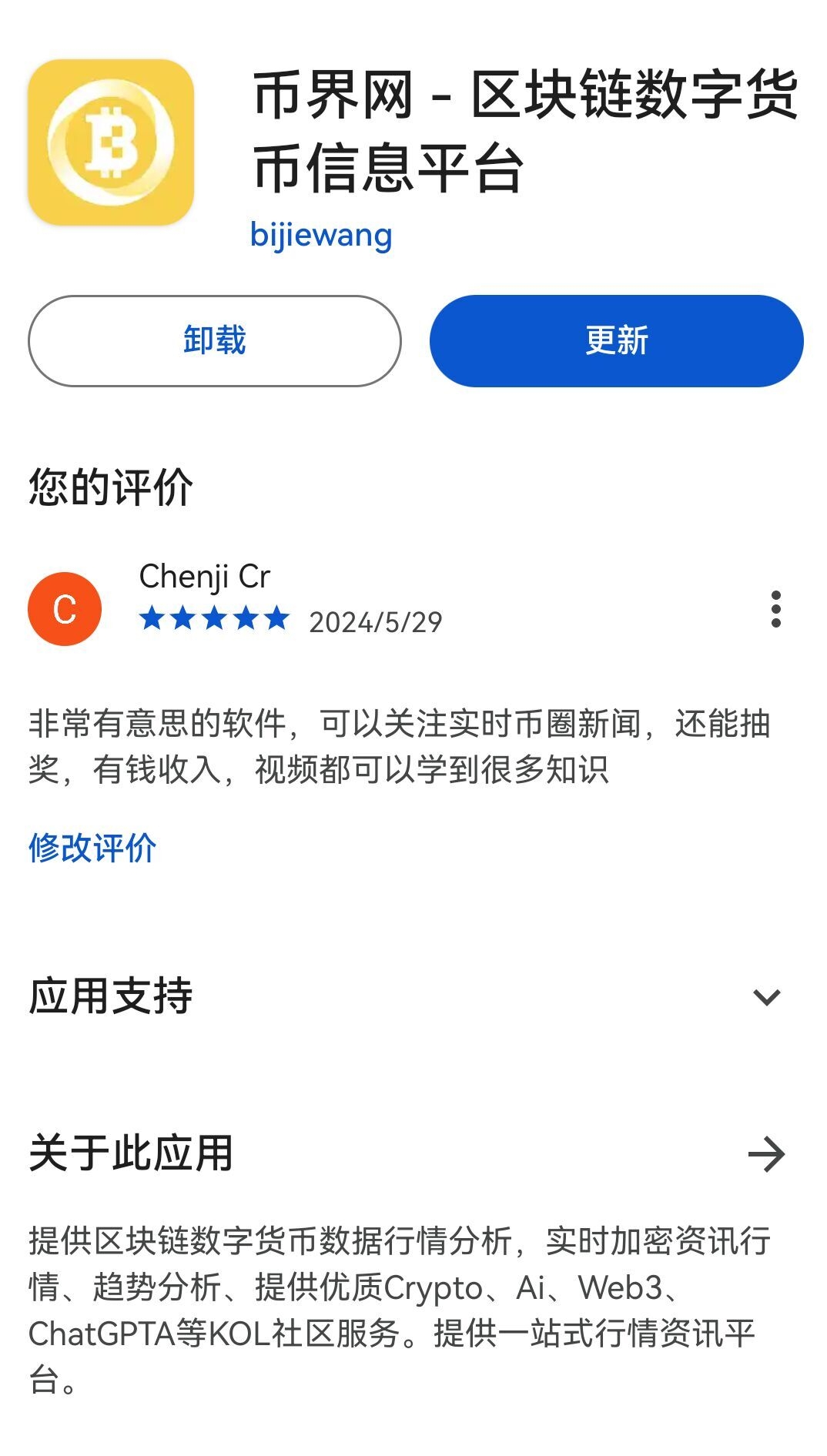Viewport: 827px width, 1456px height.
Task: Tap the blue 更新 update button
Action: [x=616, y=340]
